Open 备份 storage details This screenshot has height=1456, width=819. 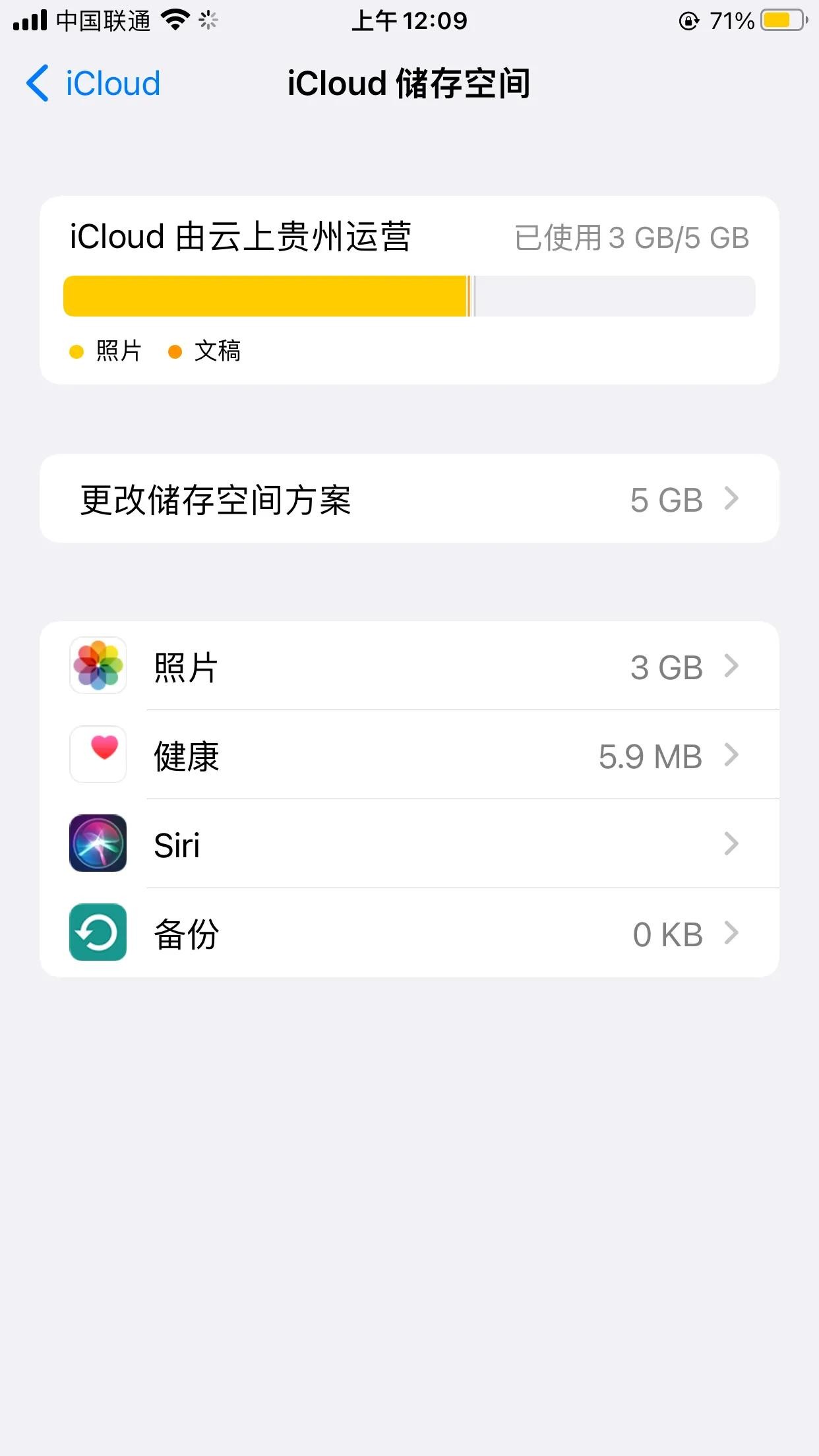pyautogui.click(x=409, y=933)
